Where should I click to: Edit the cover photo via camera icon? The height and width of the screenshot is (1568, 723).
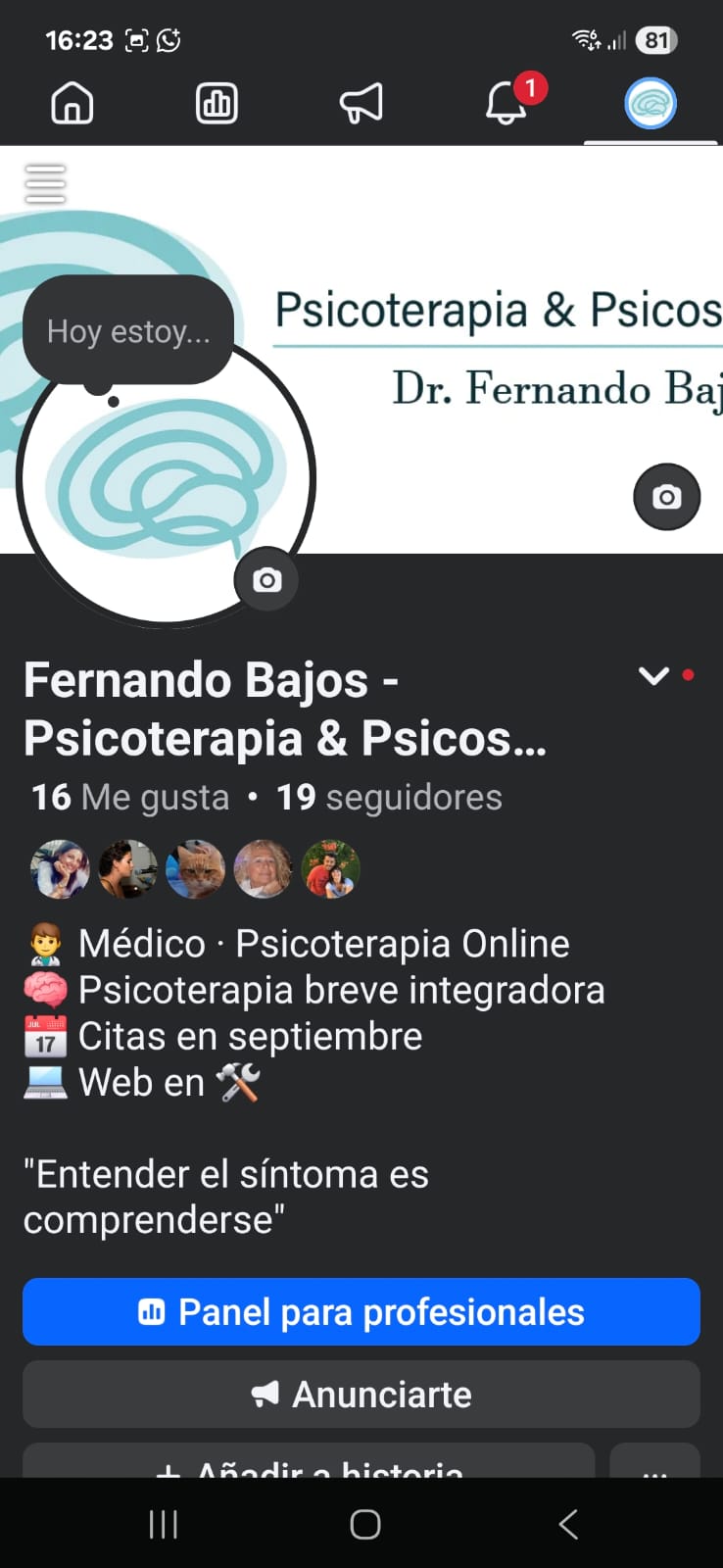[666, 497]
